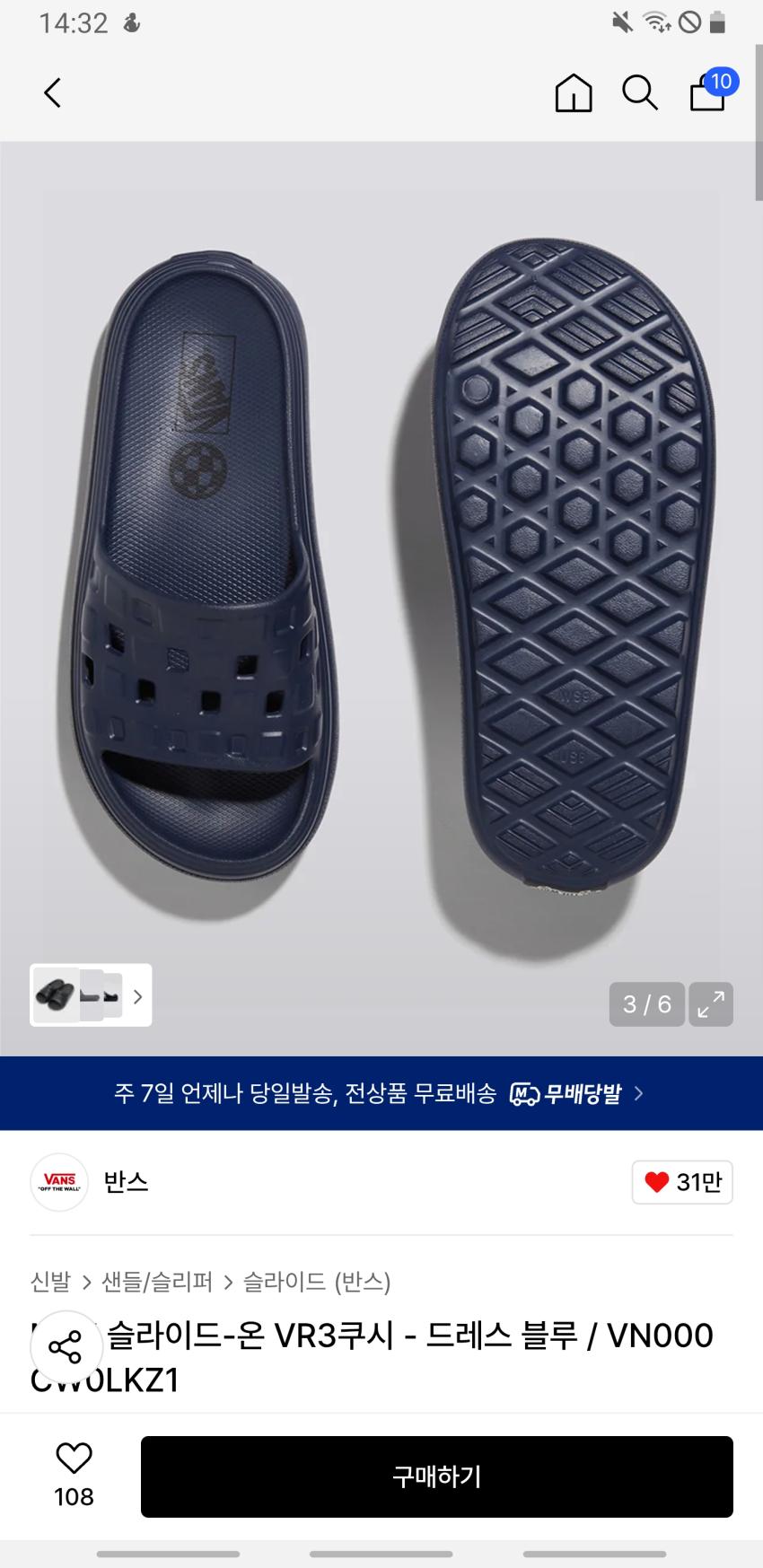Open the search magnifier
Screen dimensions: 763x1568
(640, 92)
